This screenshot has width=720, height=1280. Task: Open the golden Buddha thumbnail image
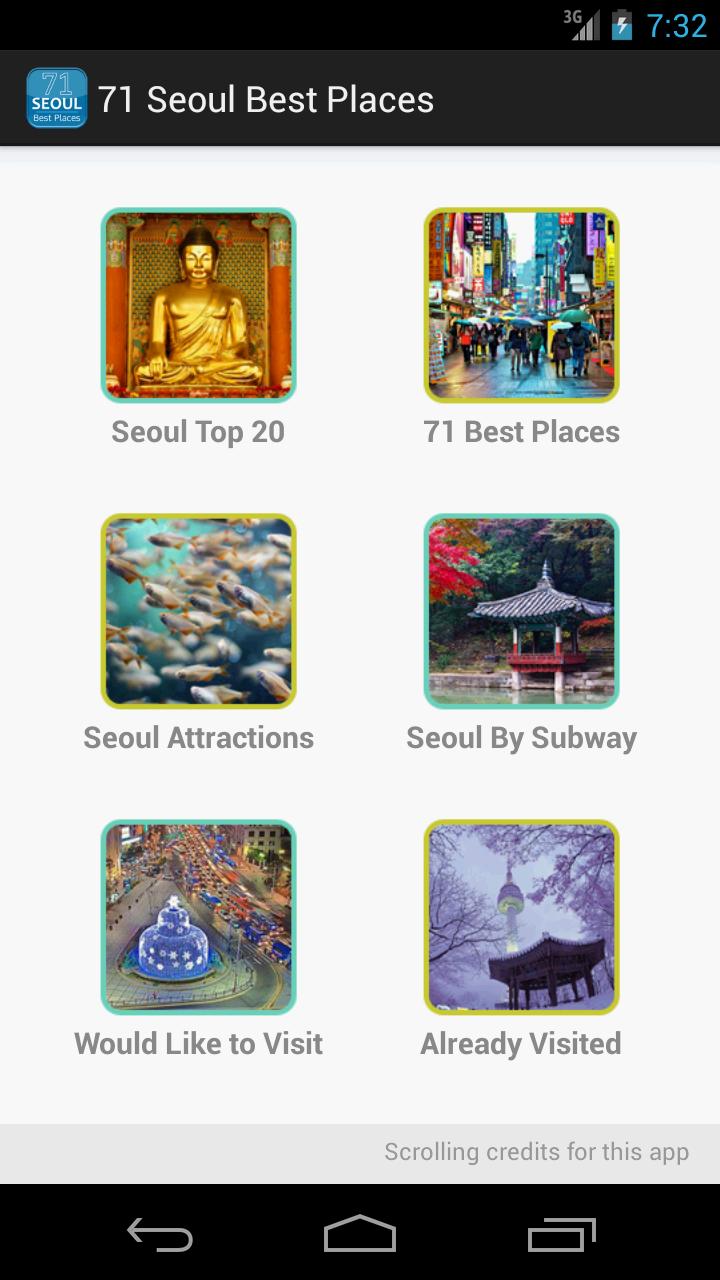point(198,305)
